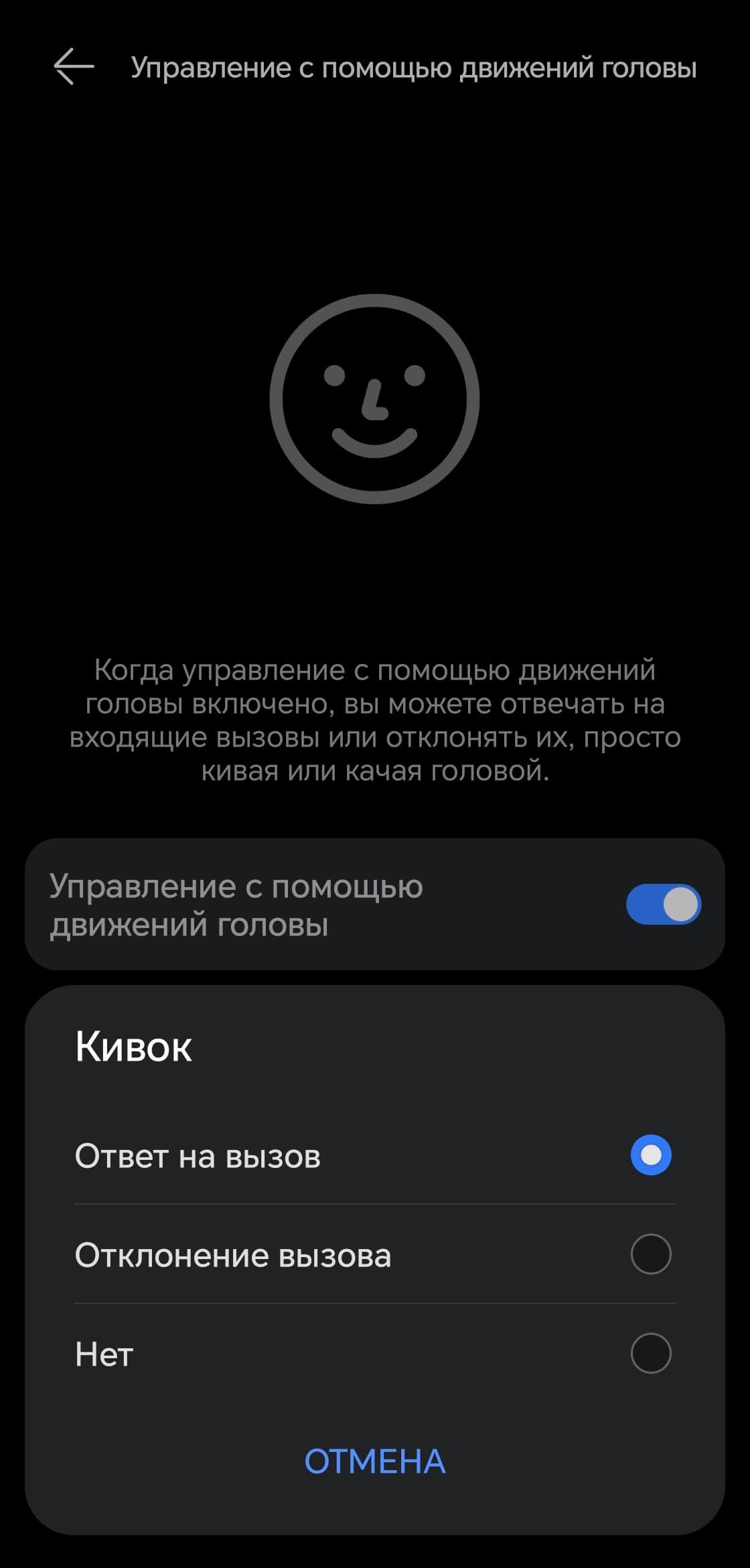The width and height of the screenshot is (750, 1568).
Task: Dismiss the dialog with ОТМЕНА
Action: pyautogui.click(x=375, y=1461)
